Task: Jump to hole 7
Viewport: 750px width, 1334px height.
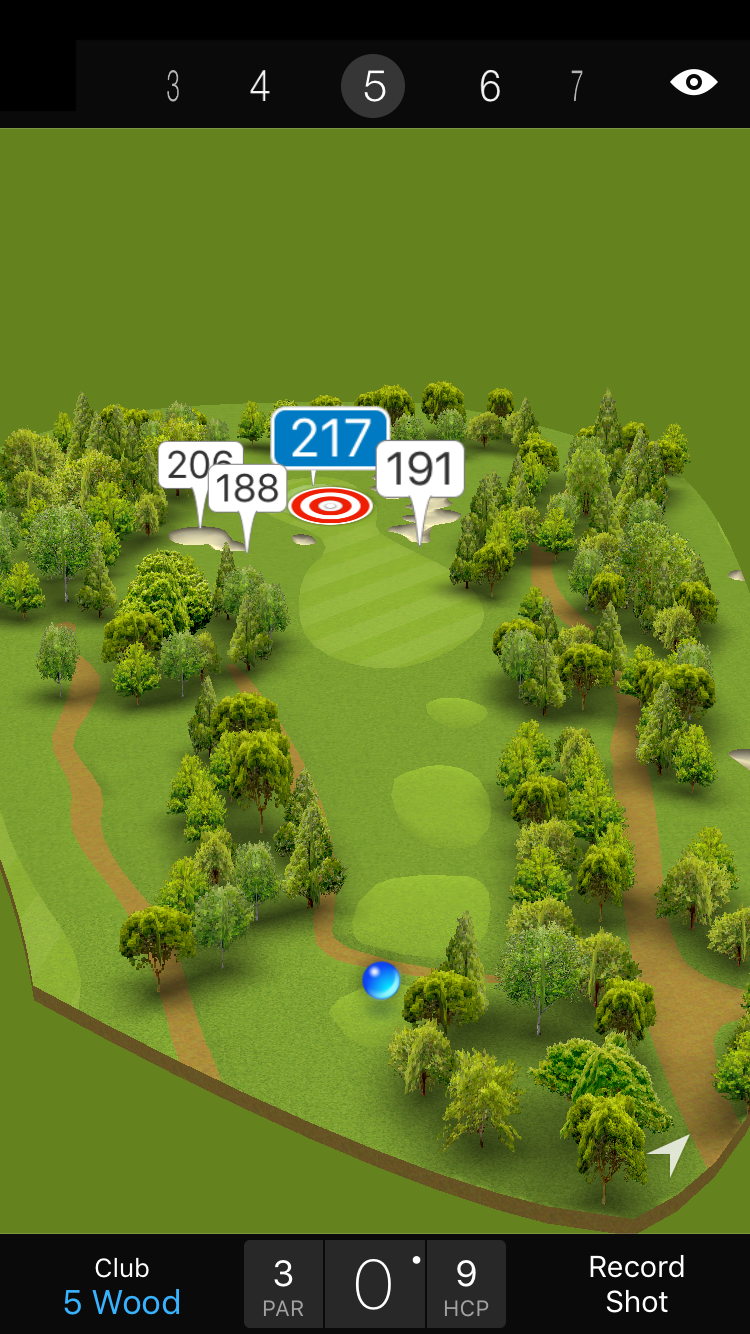Action: tap(576, 87)
